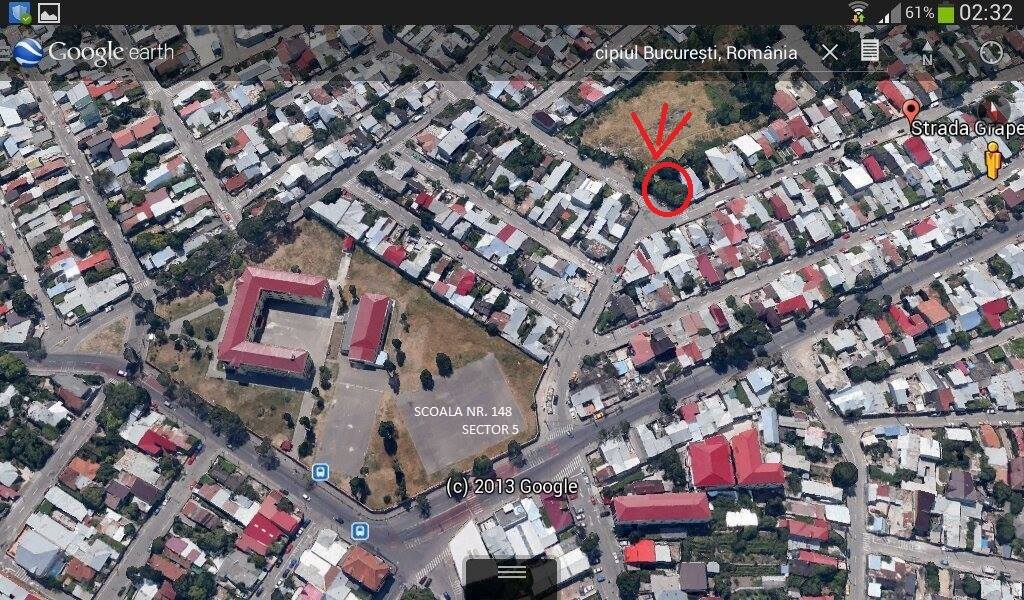Select the Street View pegman
Viewport: 1024px width, 600px height.
(x=992, y=160)
